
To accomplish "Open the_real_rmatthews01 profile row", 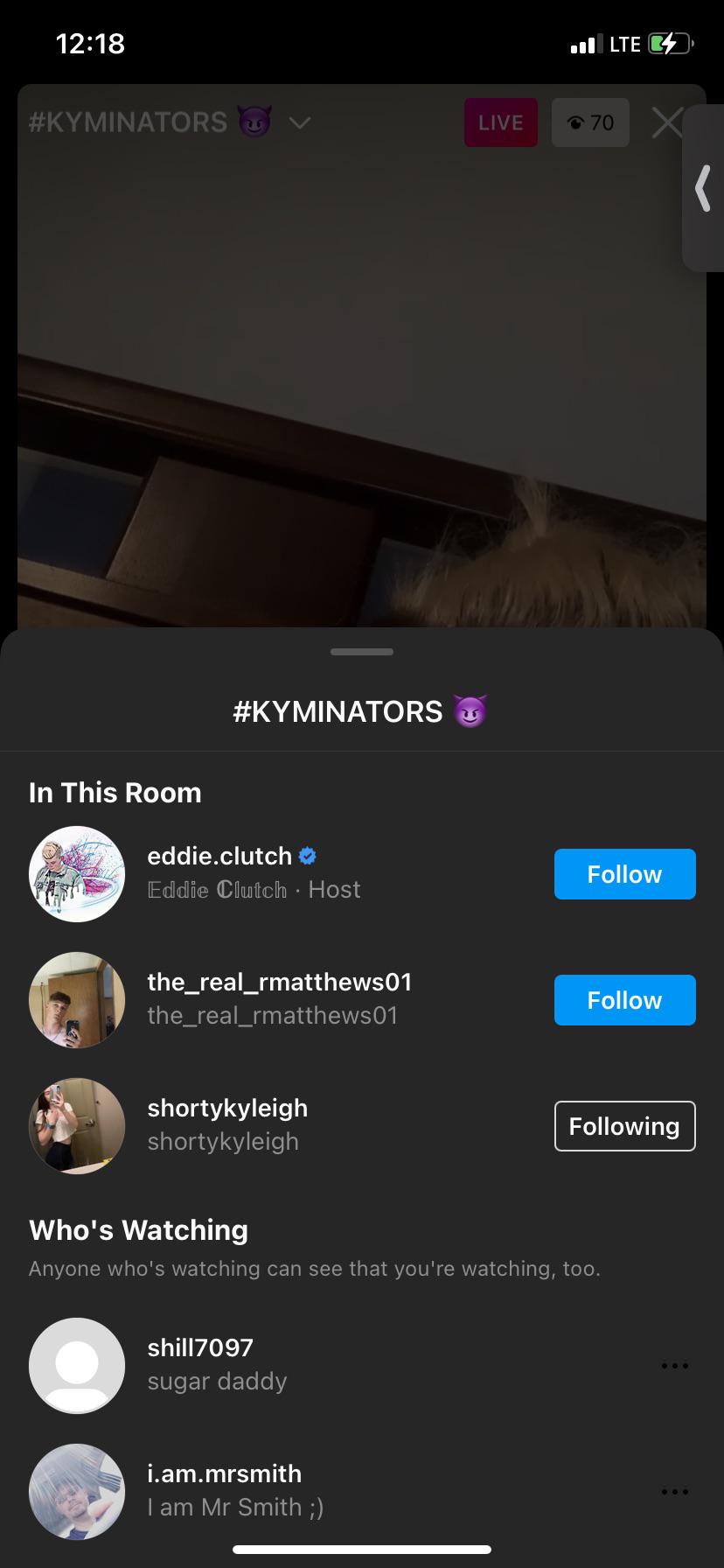I will (x=278, y=998).
